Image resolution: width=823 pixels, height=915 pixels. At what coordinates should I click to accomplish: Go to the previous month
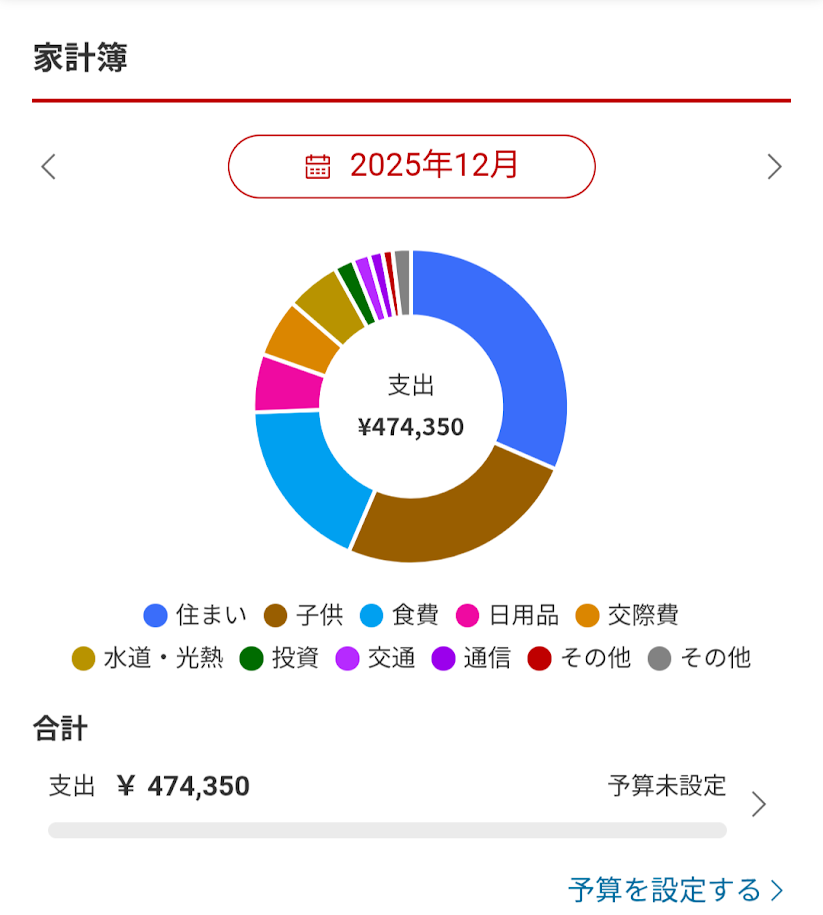(x=48, y=166)
